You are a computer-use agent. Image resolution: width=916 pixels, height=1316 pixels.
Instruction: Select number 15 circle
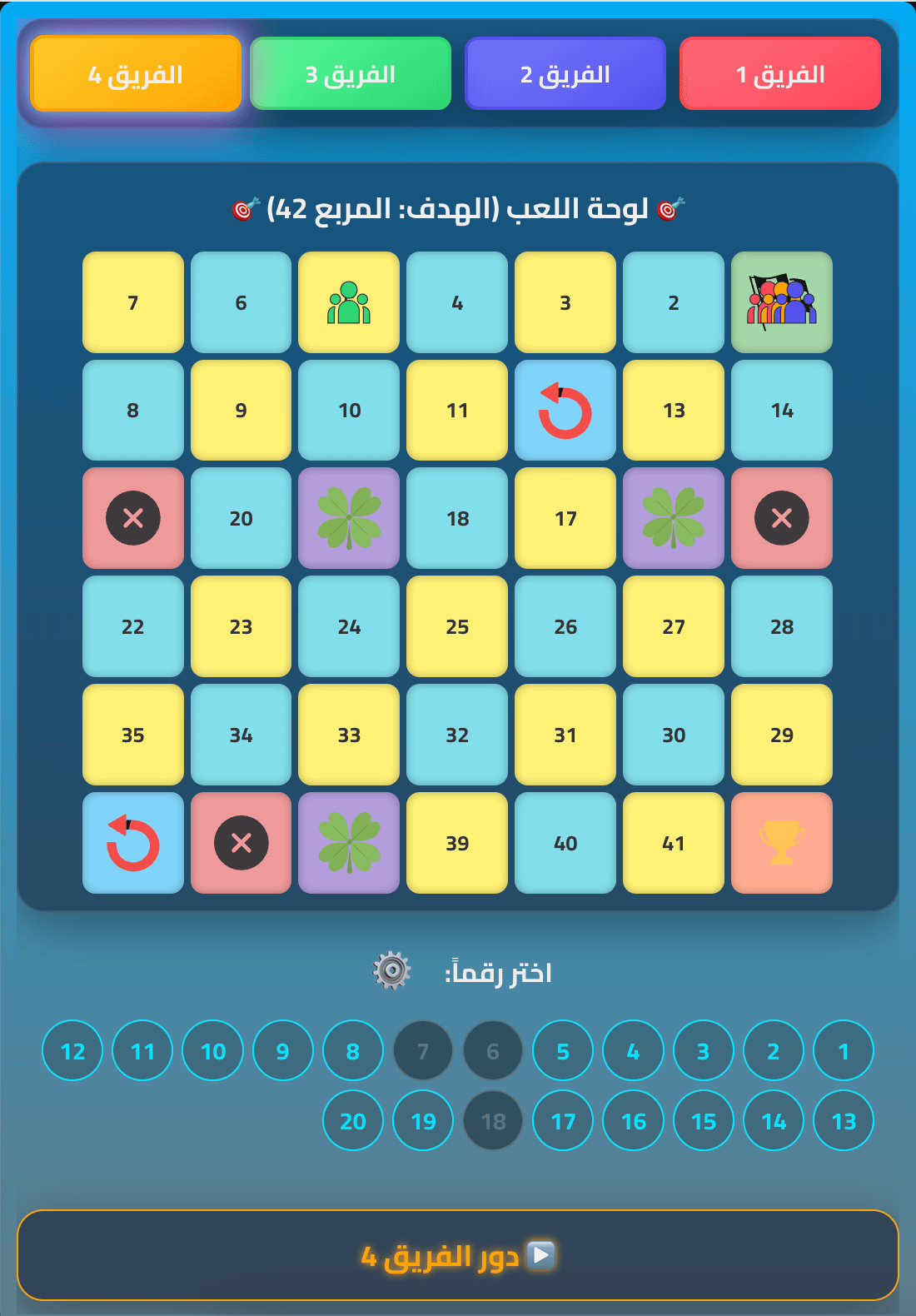tap(704, 1121)
